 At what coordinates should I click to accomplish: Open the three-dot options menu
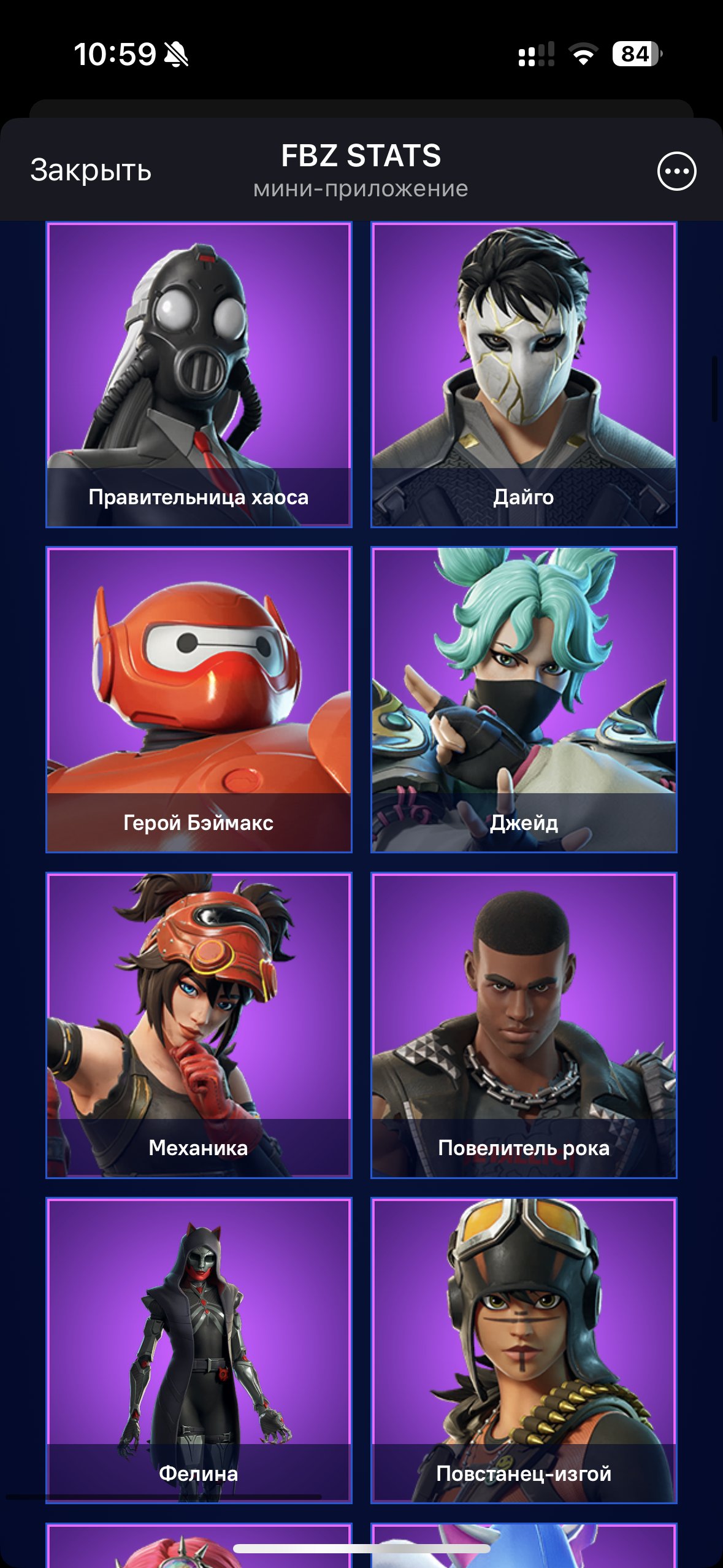[x=676, y=171]
